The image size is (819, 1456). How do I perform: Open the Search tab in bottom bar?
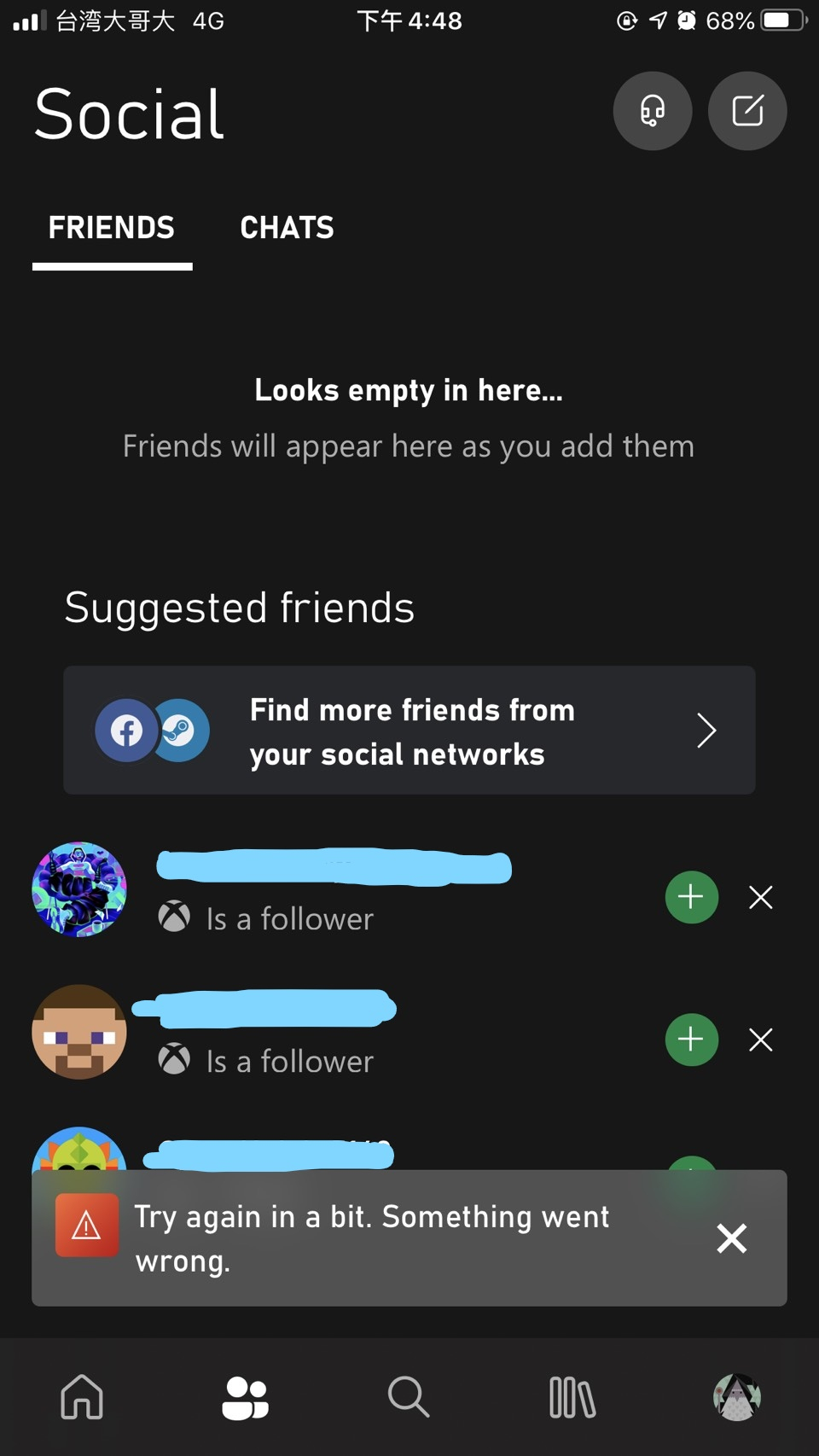(x=409, y=1397)
